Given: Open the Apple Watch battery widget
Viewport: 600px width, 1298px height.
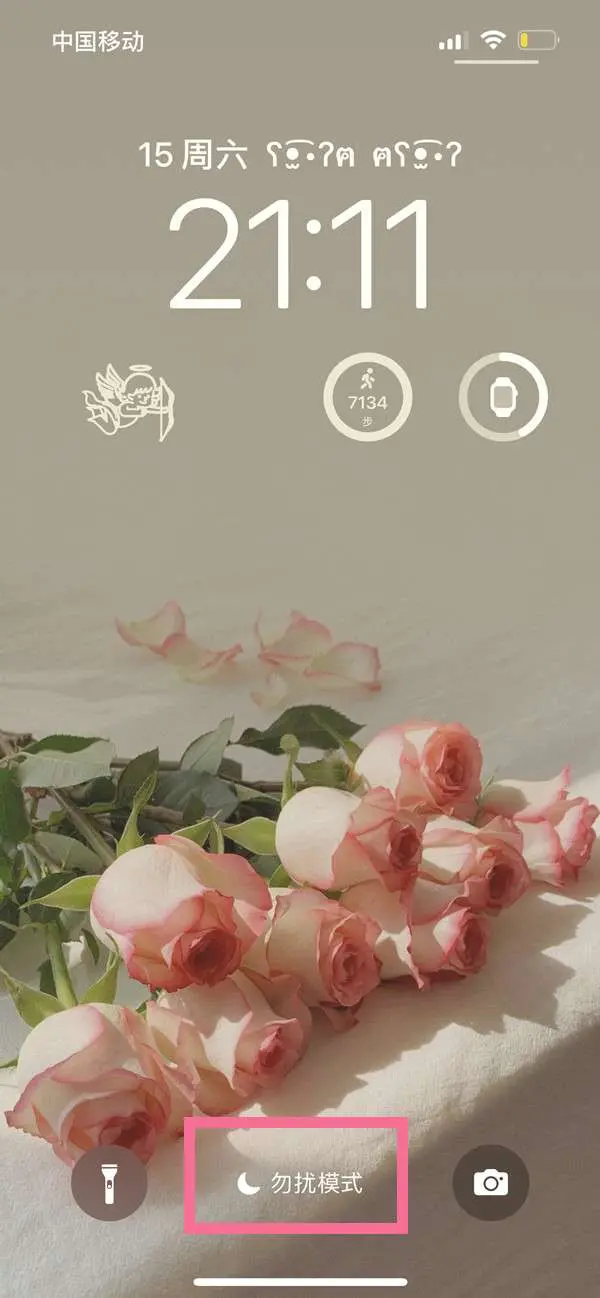Looking at the screenshot, I should tap(503, 397).
